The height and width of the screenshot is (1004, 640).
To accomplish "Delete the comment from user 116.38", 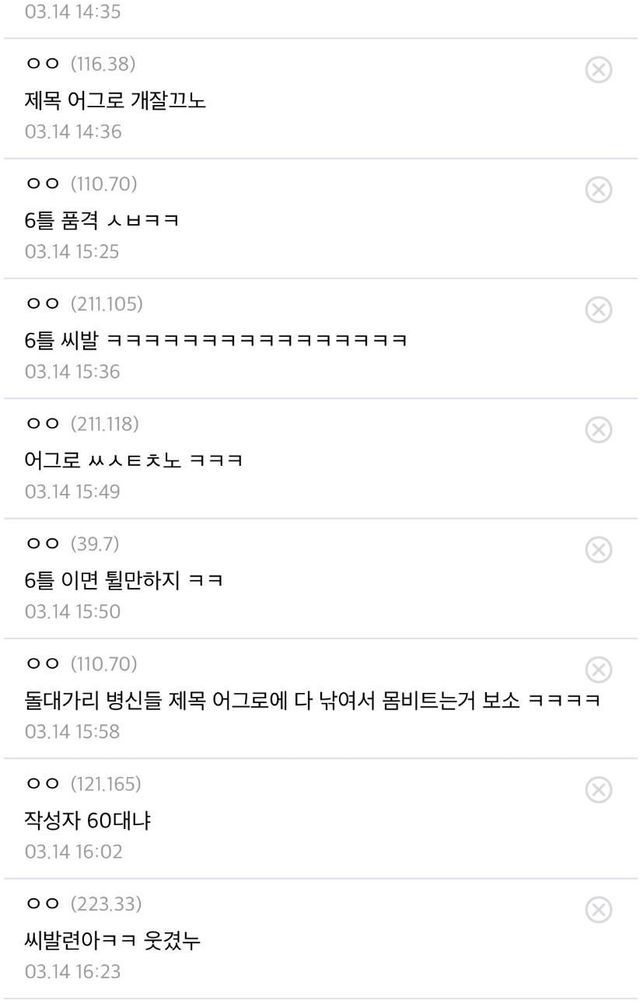I will (598, 70).
